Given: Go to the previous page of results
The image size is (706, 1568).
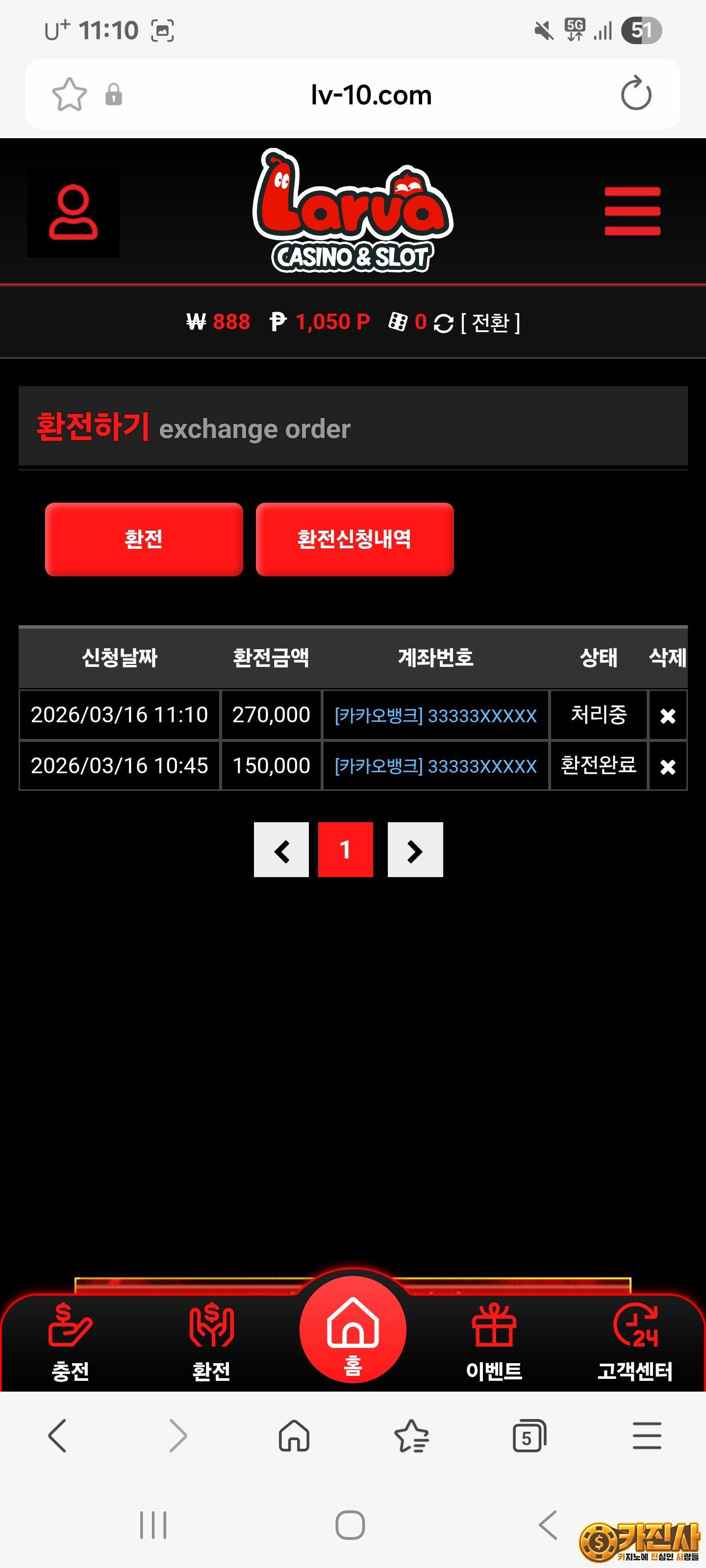Looking at the screenshot, I should tap(281, 850).
